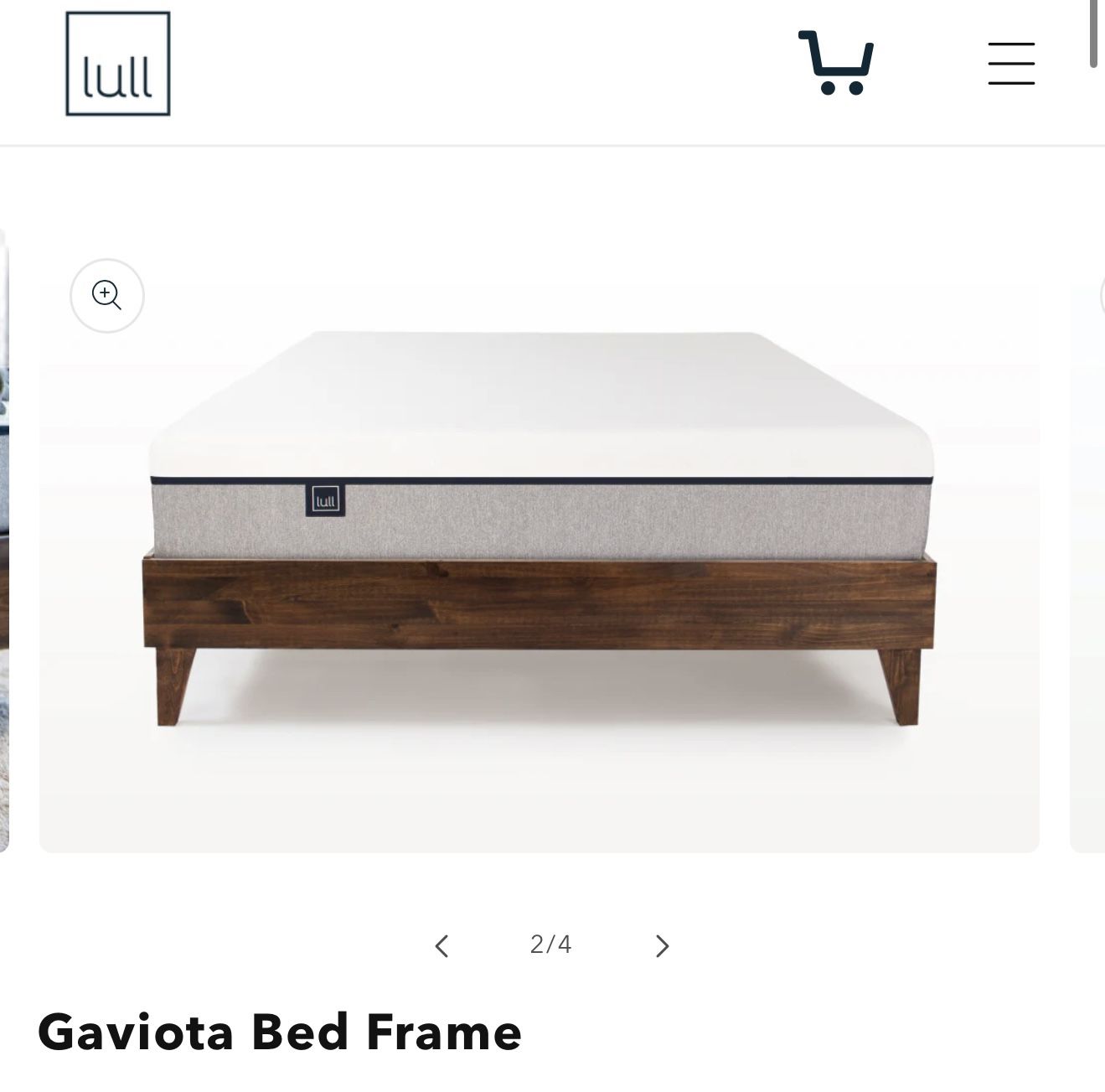
Task: Zoom into the product image
Action: [x=107, y=296]
